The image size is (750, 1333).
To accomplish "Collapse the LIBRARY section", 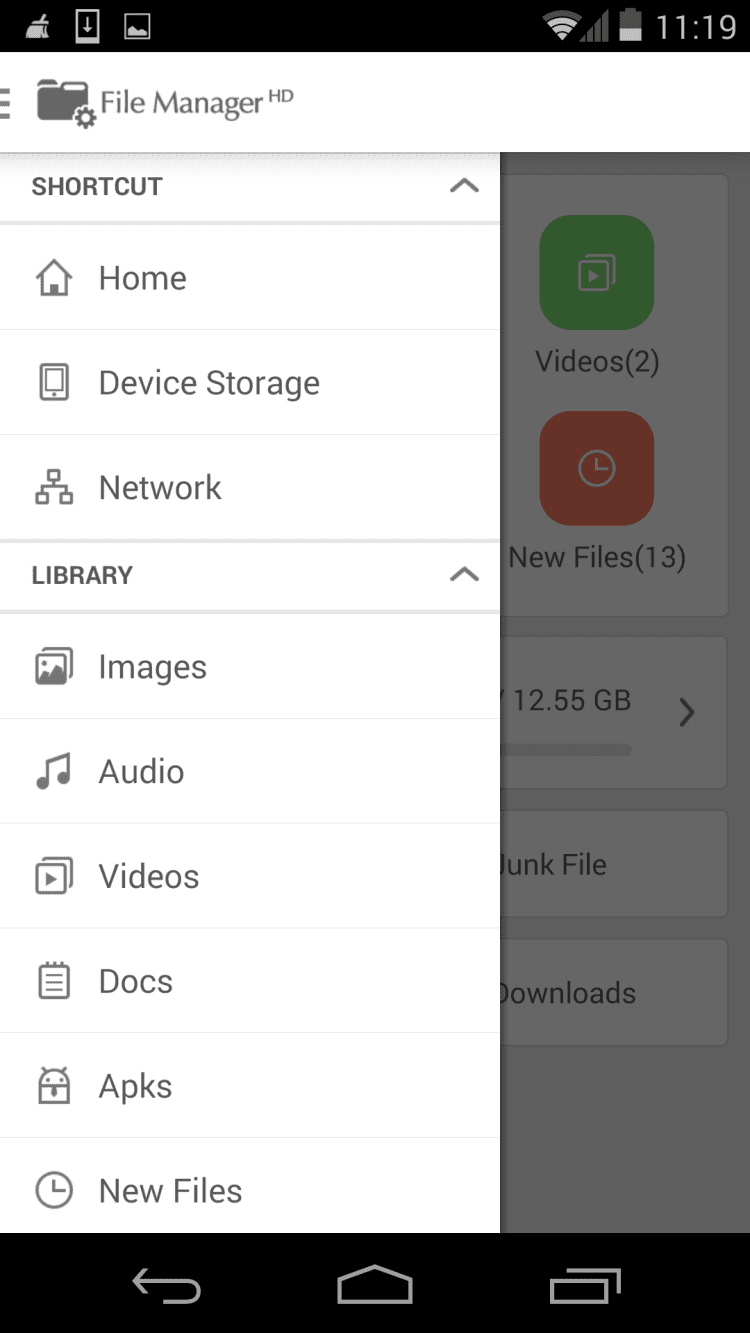I will 464,575.
